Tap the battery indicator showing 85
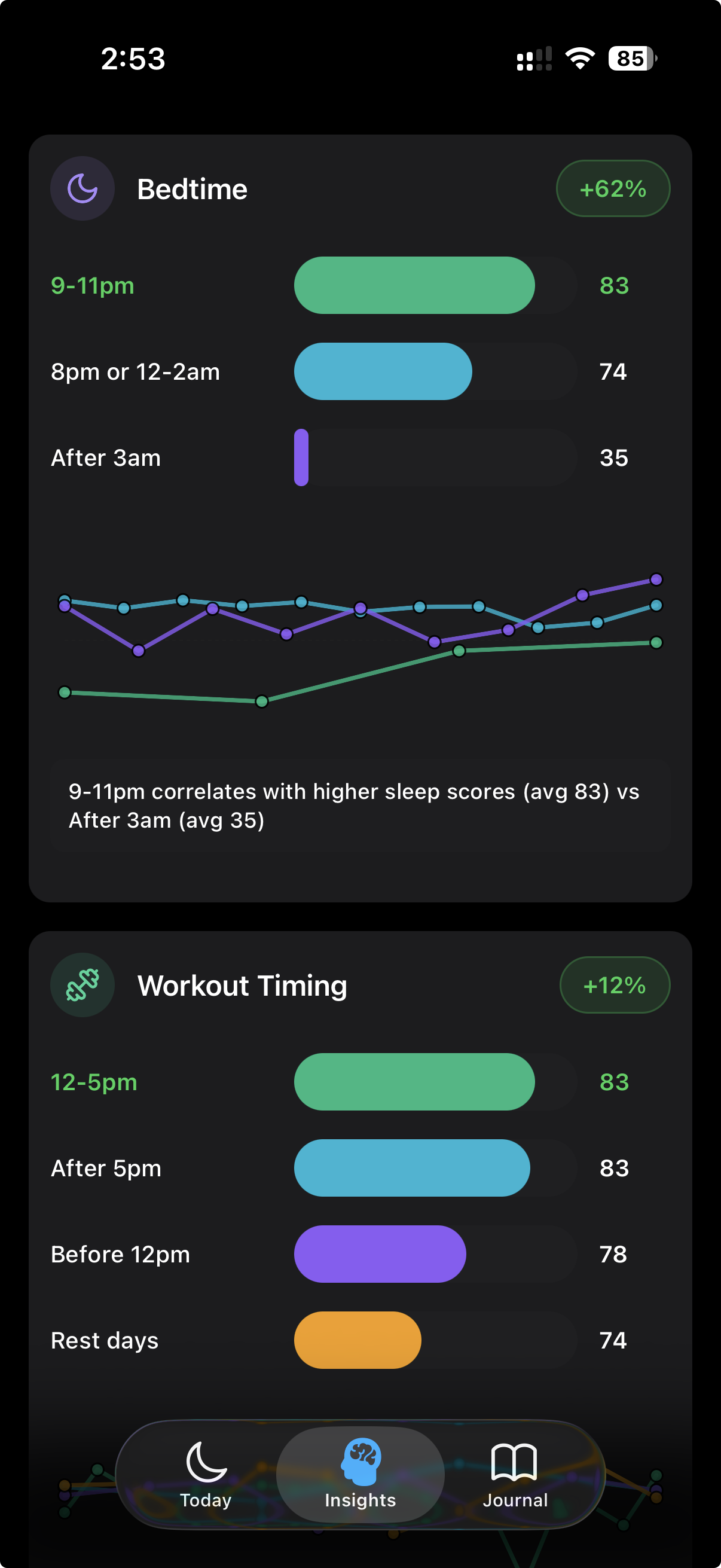The width and height of the screenshot is (721, 1568). pos(629,58)
